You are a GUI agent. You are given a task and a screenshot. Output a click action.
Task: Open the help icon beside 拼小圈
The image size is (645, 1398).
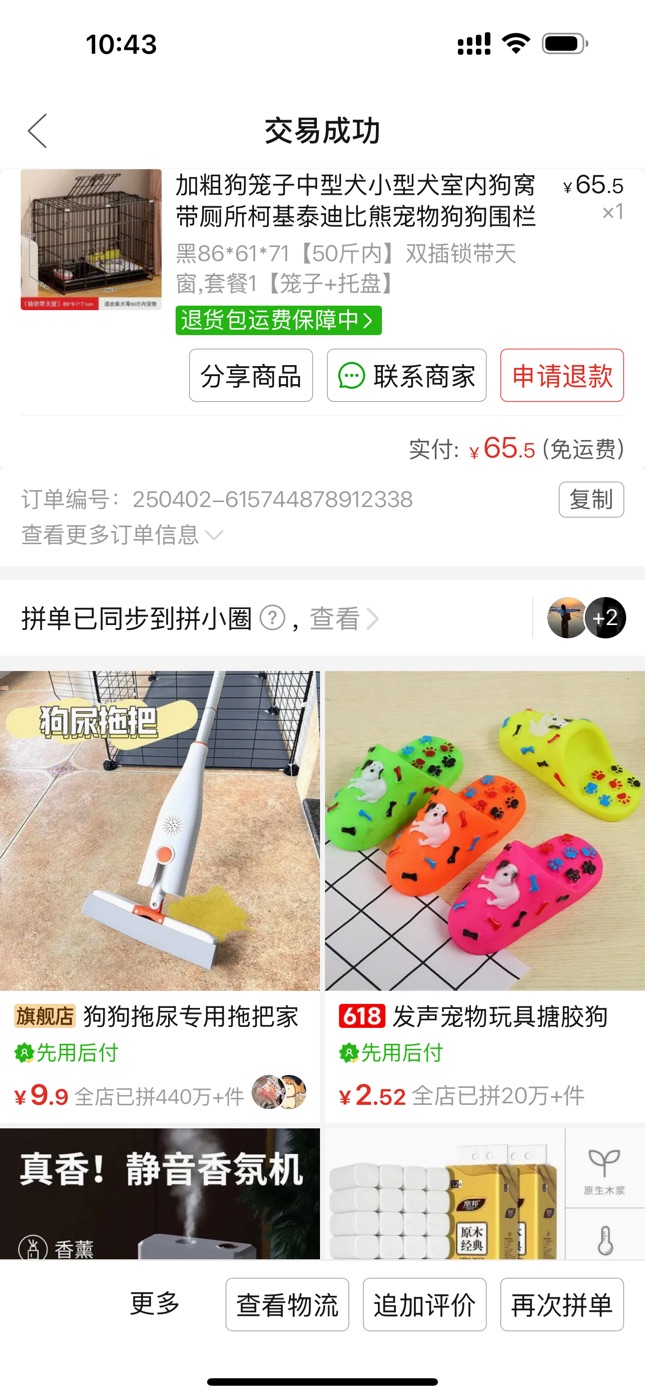tap(272, 619)
